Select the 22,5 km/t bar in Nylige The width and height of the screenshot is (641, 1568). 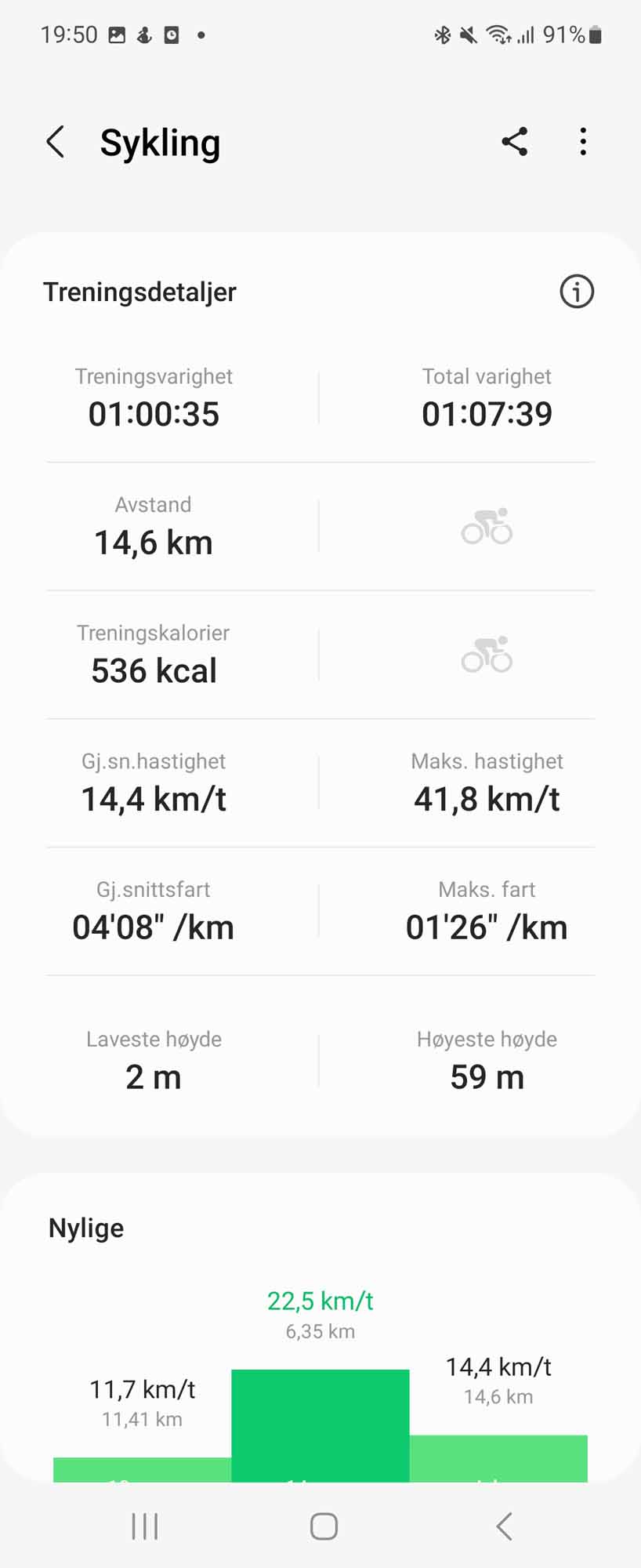320,1425
